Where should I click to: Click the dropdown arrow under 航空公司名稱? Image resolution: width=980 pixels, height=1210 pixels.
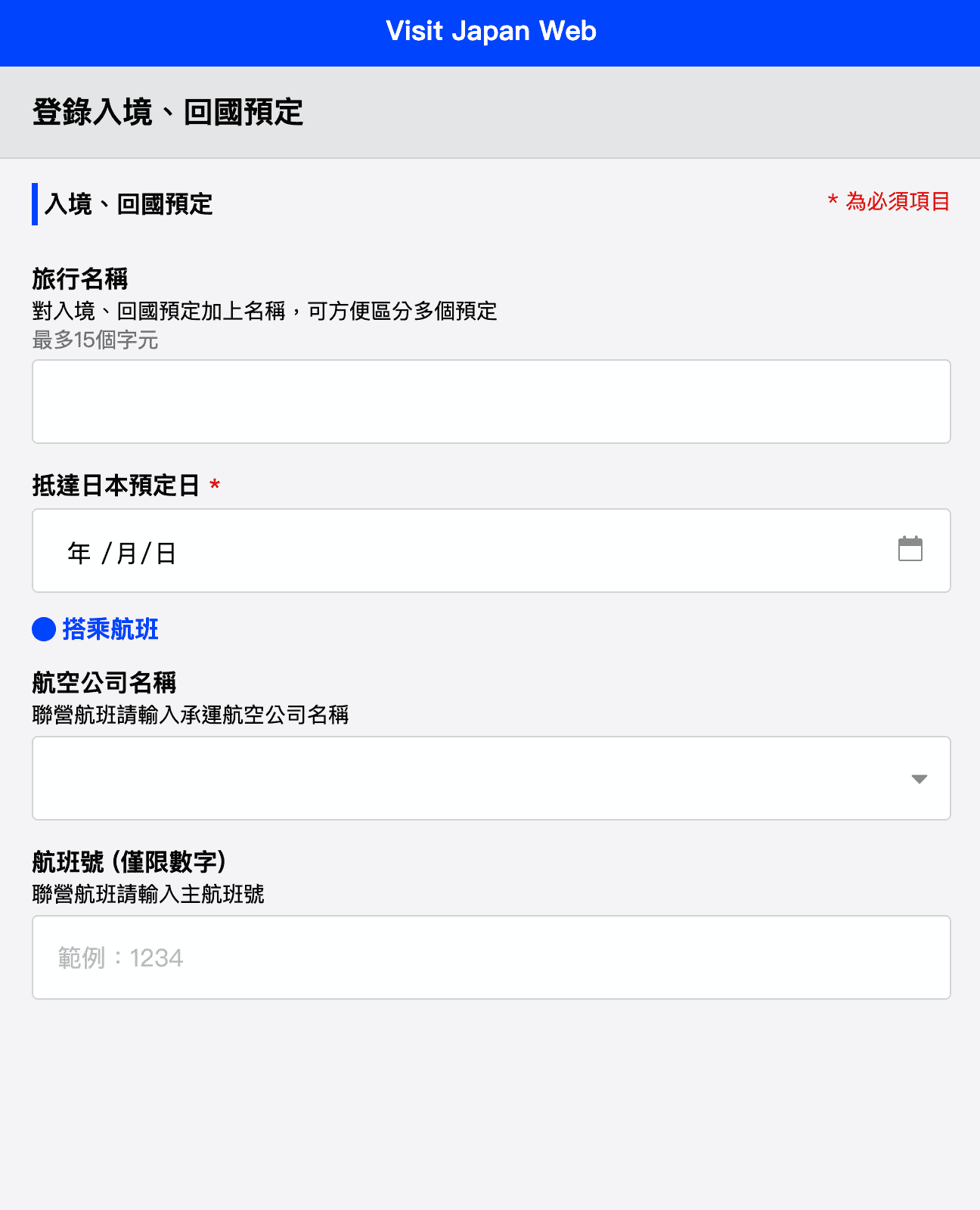pyautogui.click(x=918, y=778)
